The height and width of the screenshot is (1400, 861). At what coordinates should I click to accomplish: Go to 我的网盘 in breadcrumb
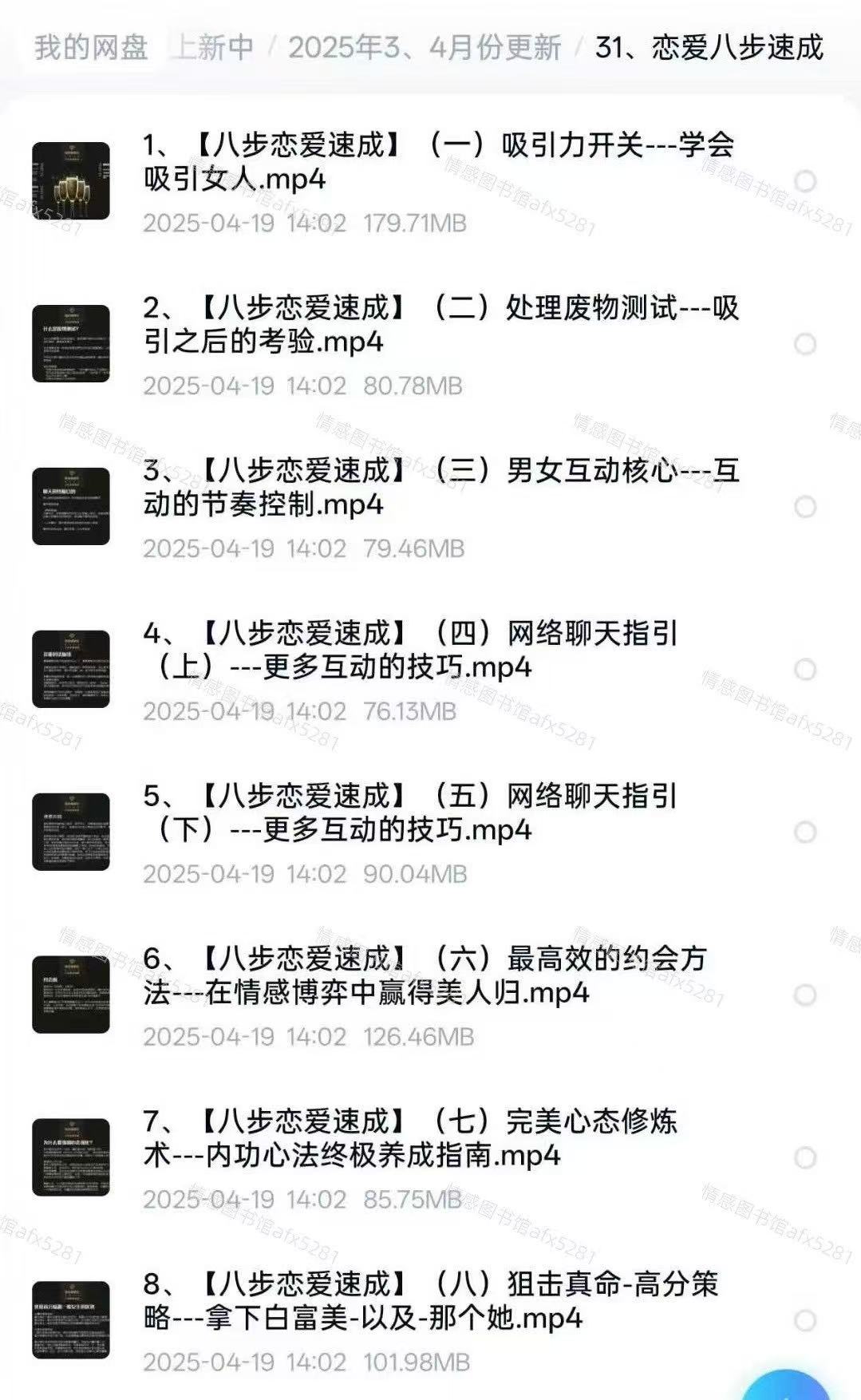(91, 48)
